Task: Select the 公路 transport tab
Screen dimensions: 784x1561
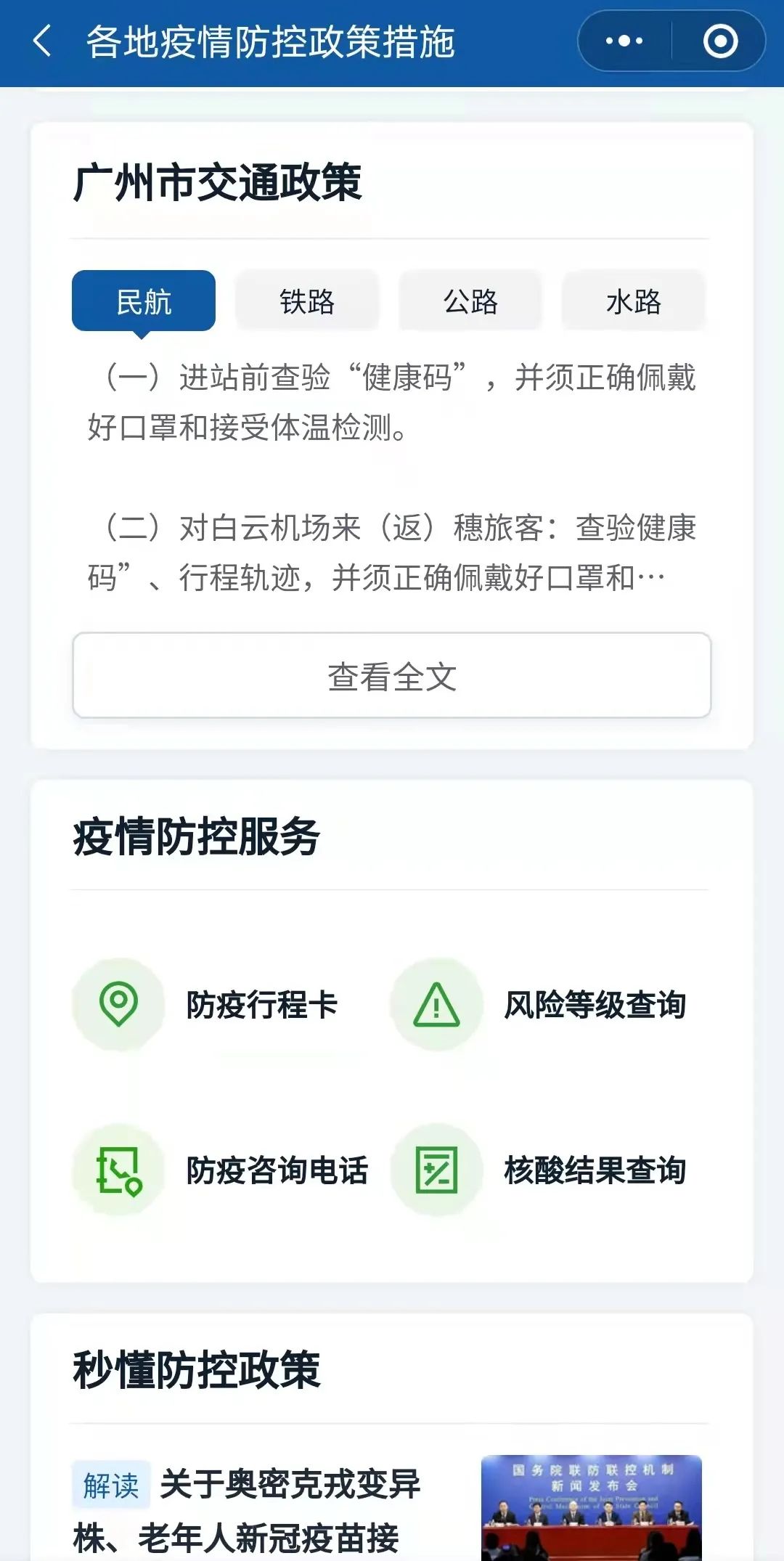Action: tap(469, 300)
